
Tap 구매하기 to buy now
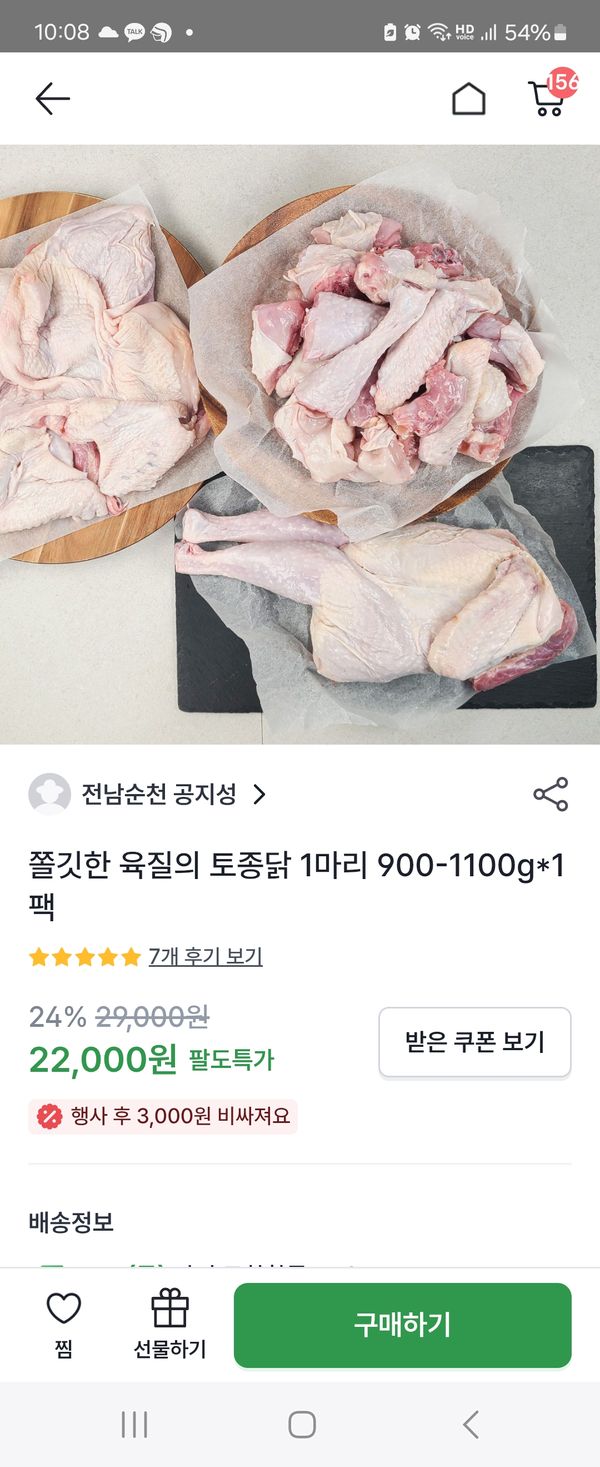pyautogui.click(x=402, y=1325)
